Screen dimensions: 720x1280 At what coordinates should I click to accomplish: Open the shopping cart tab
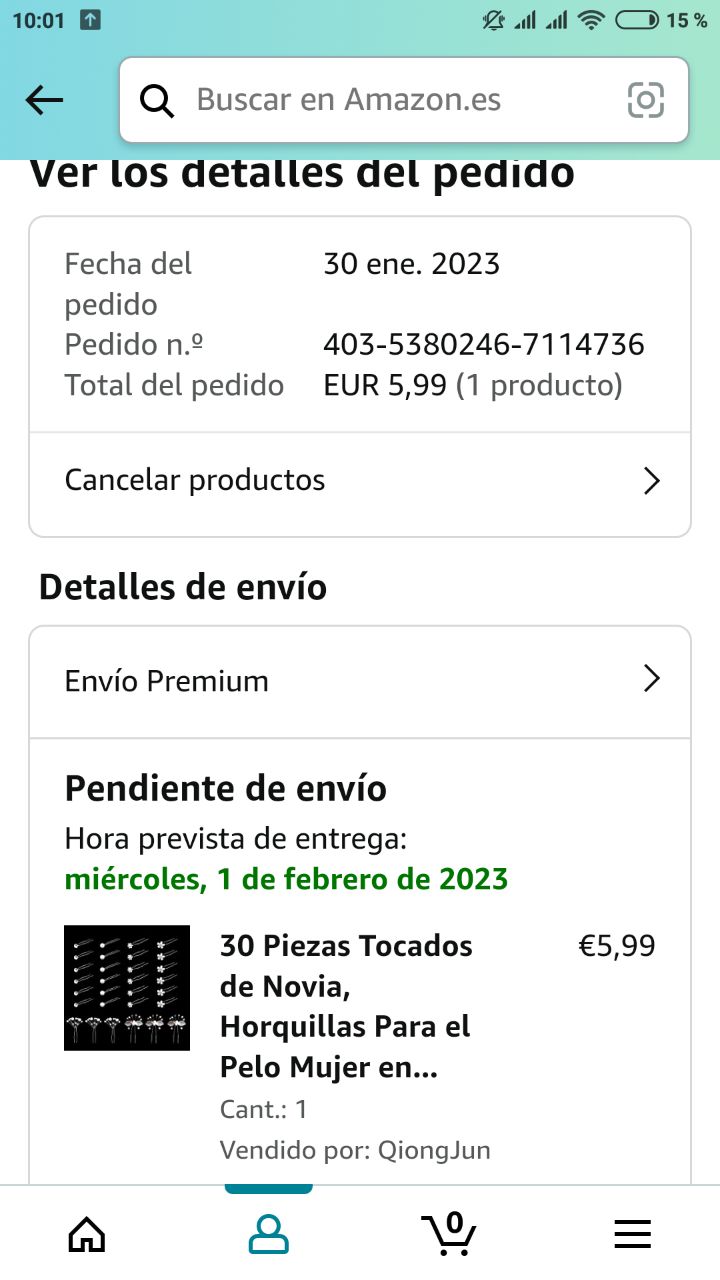point(449,1234)
